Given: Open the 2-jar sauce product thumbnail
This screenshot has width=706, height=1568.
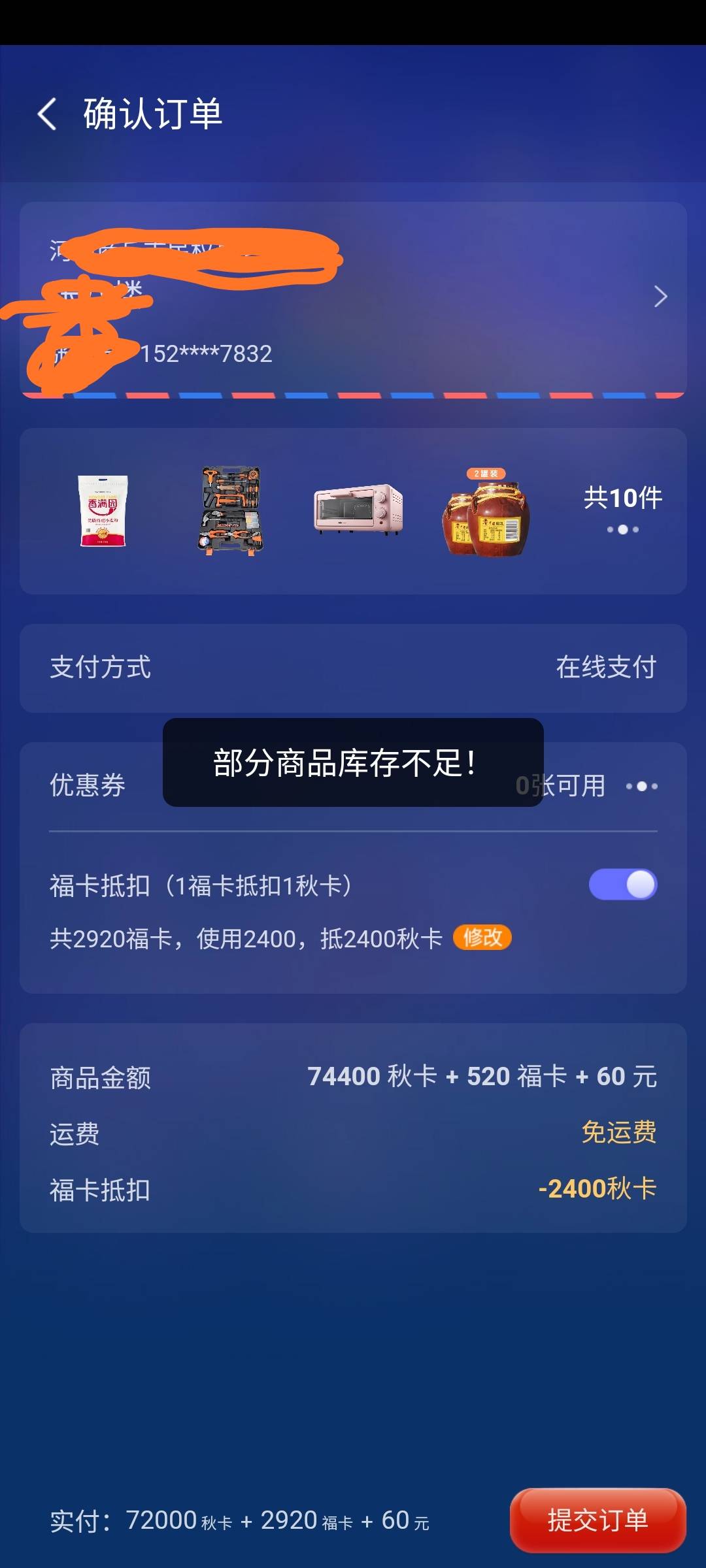Looking at the screenshot, I should point(487,513).
